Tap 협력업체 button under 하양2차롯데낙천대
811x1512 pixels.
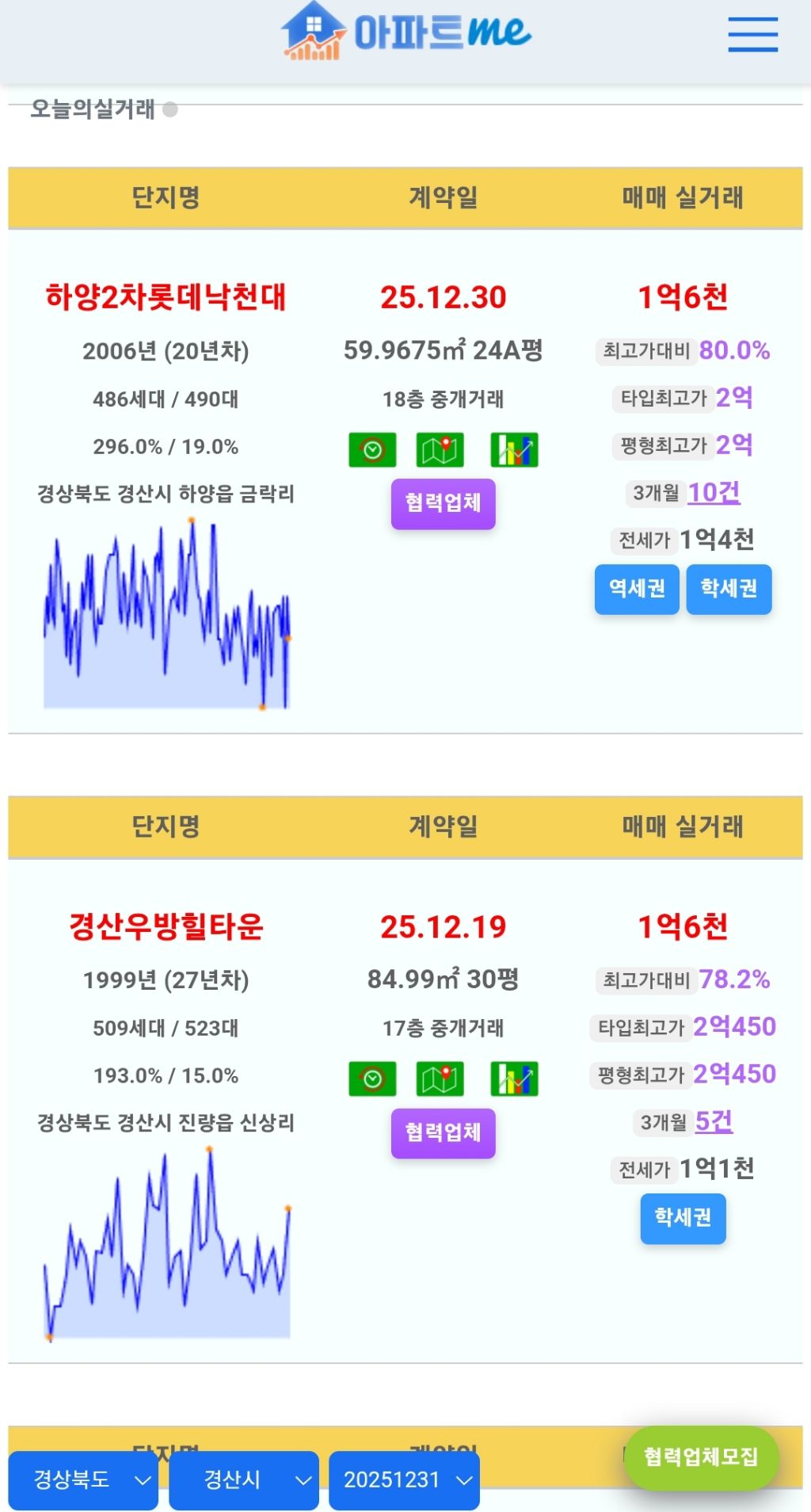point(444,503)
